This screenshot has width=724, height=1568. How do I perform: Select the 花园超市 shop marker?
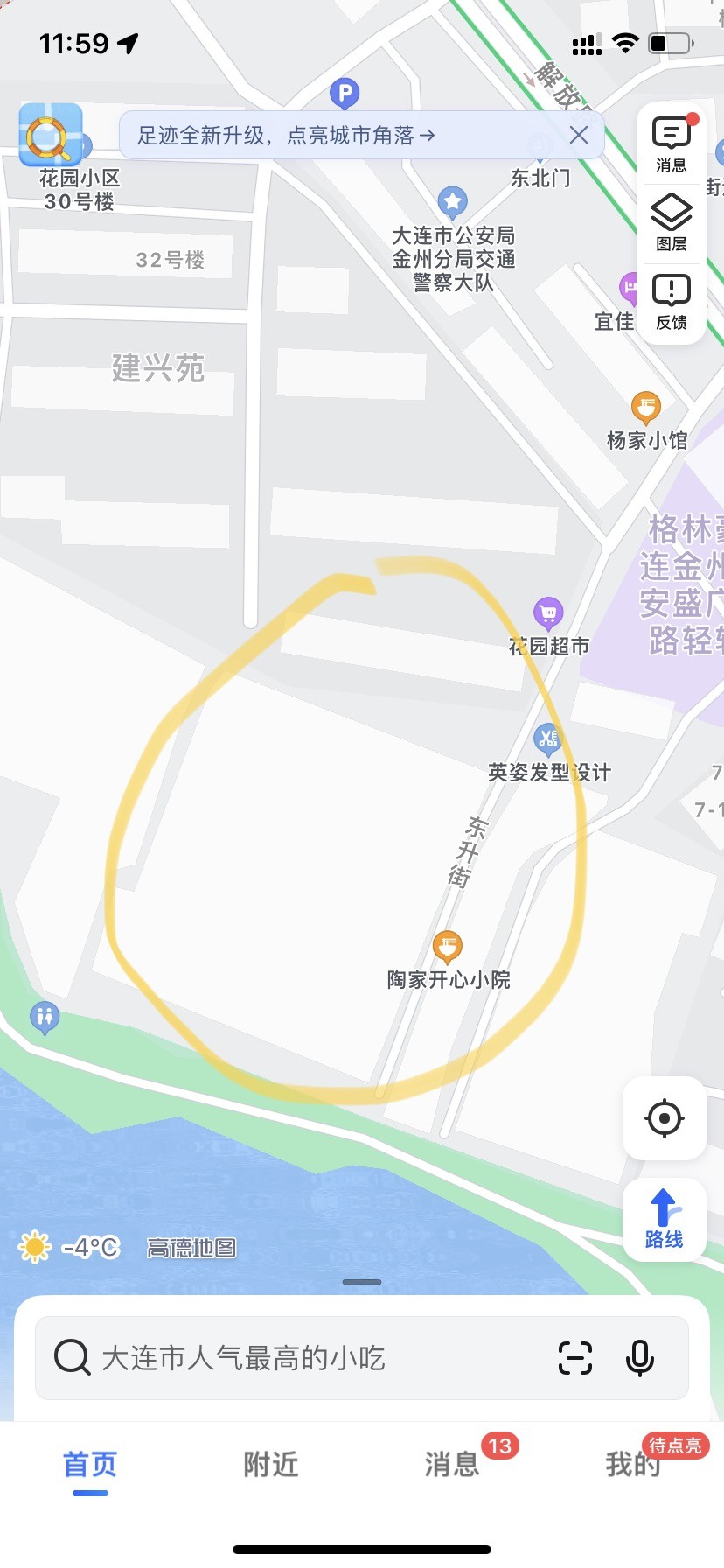coord(548,615)
